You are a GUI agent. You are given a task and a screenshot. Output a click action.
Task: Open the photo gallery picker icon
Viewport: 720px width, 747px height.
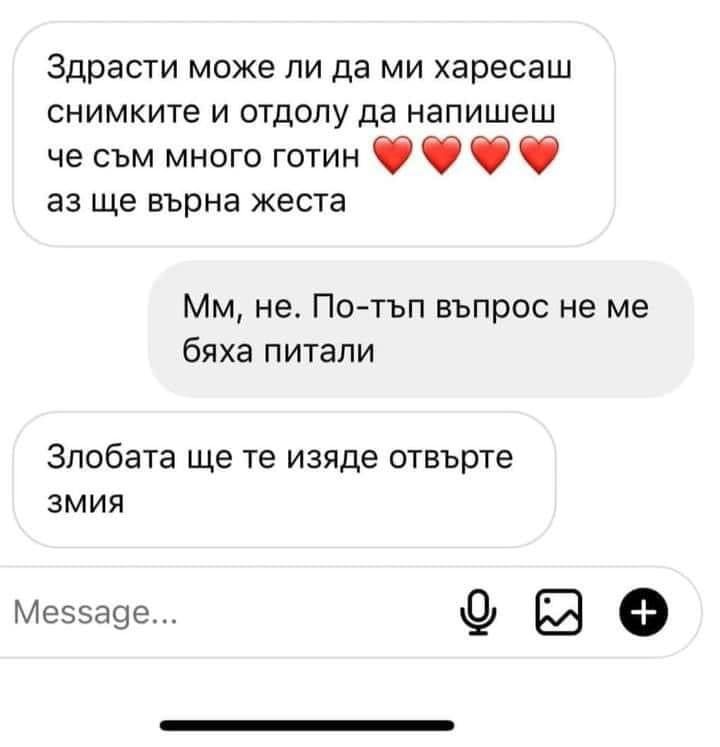pos(559,611)
